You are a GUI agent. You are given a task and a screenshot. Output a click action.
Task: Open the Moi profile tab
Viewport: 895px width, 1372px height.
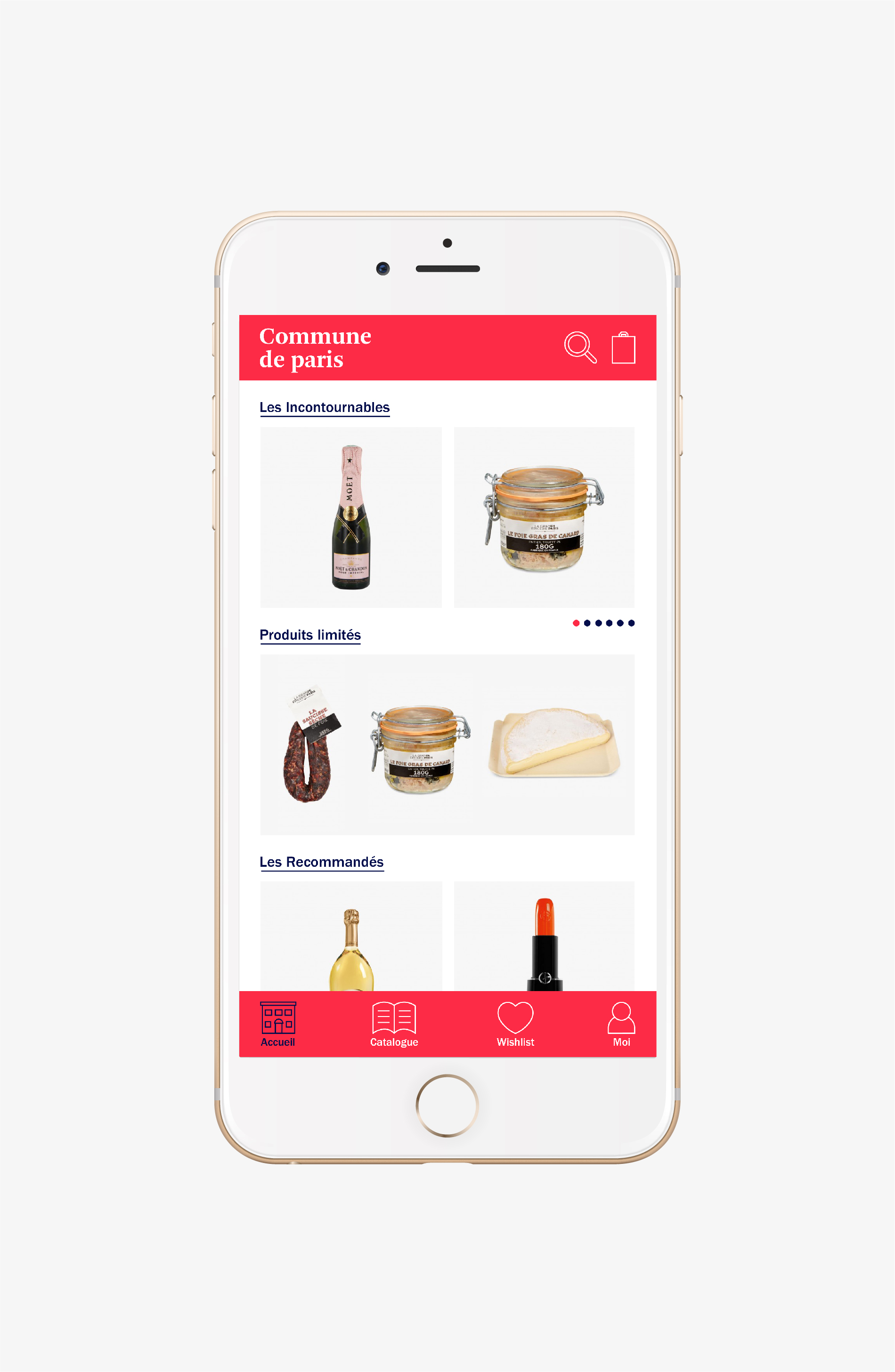click(621, 1024)
